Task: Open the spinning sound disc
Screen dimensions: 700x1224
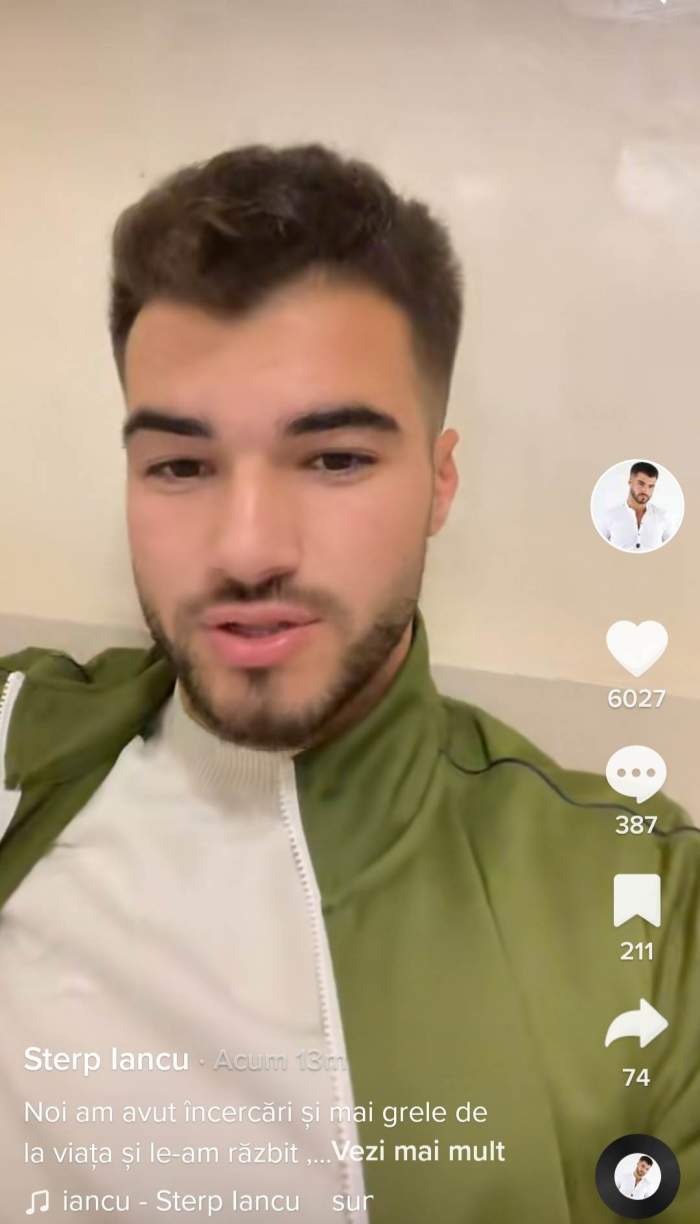Action: pos(637,1176)
